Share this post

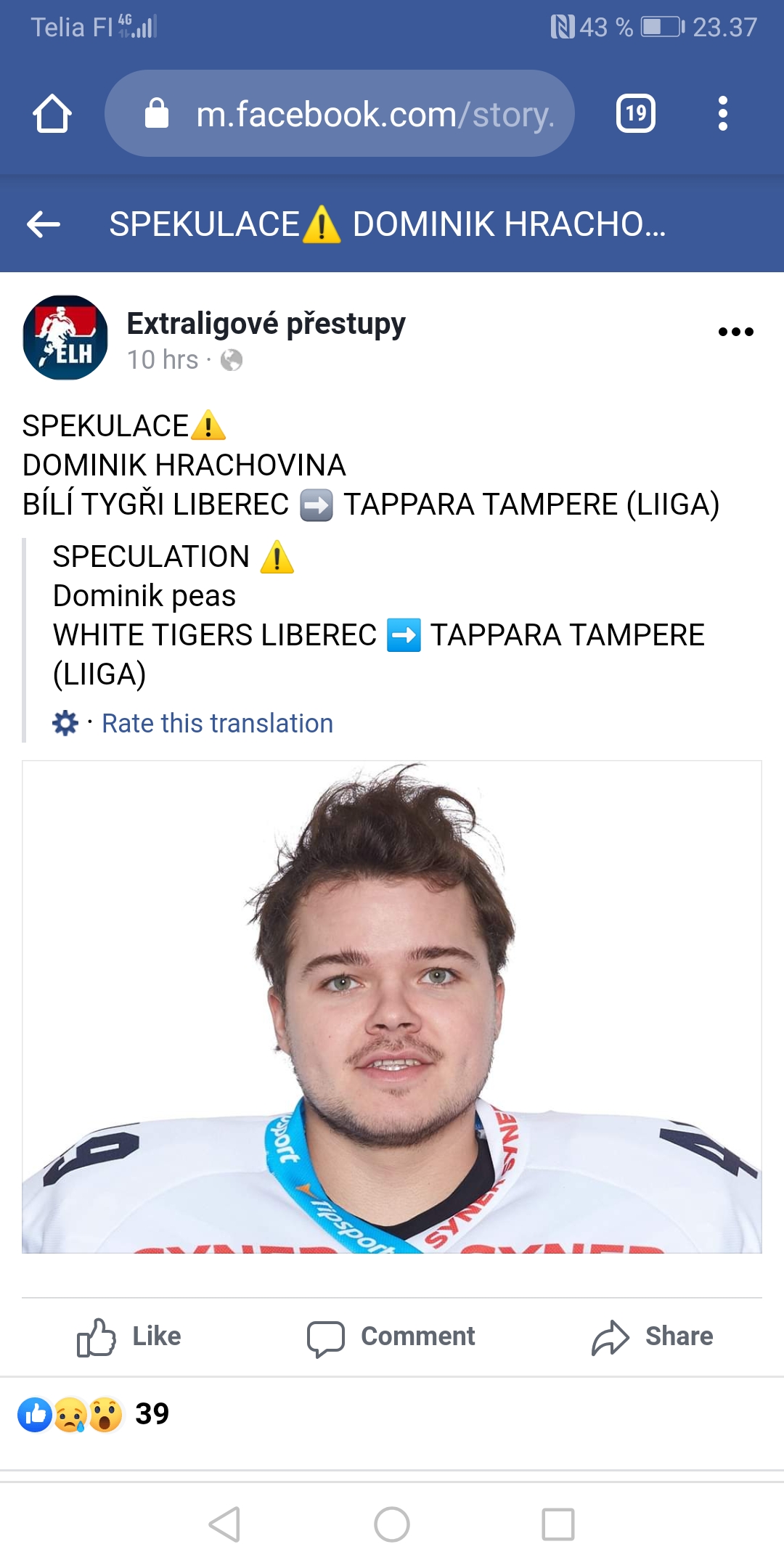652,1337
